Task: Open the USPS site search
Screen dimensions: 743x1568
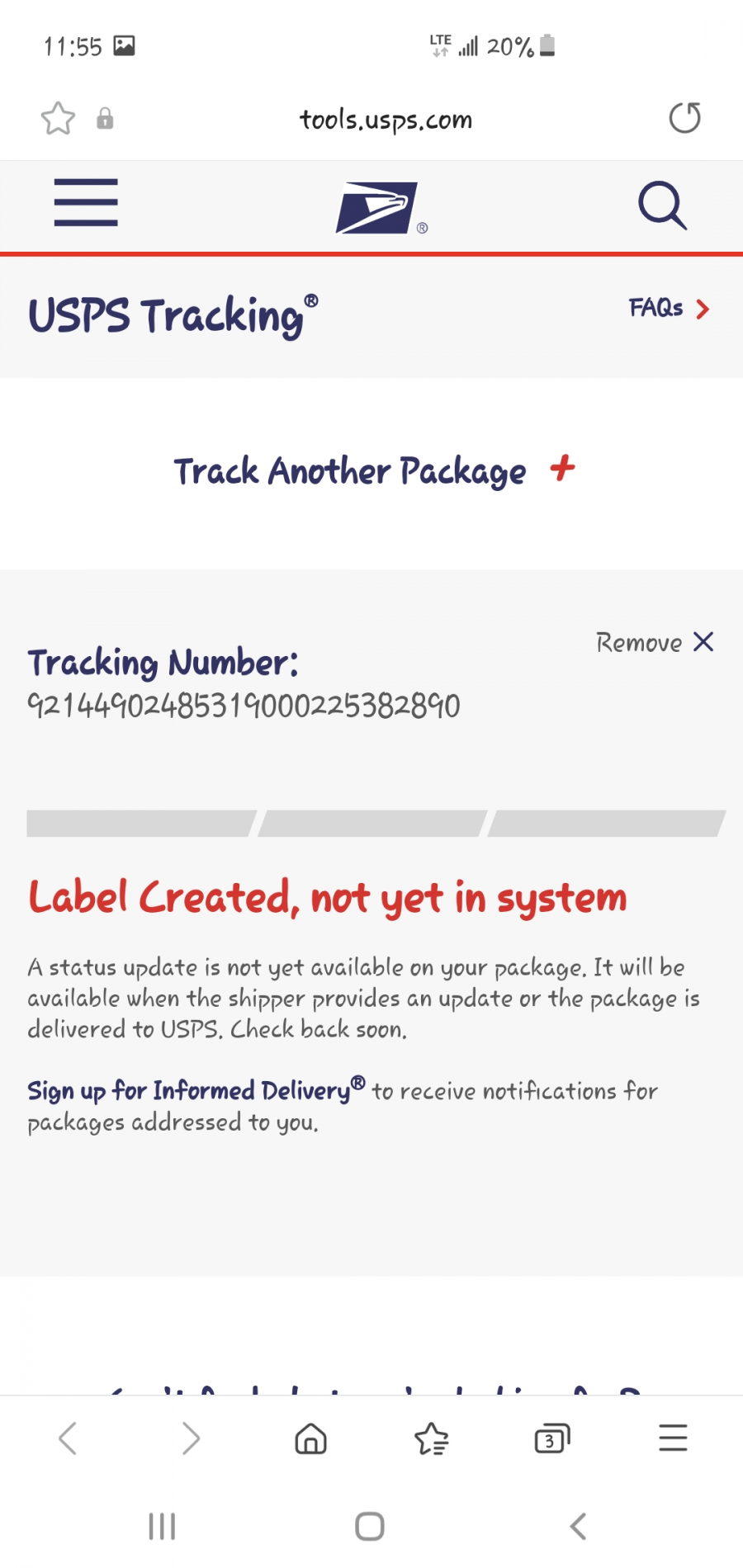Action: (x=662, y=205)
